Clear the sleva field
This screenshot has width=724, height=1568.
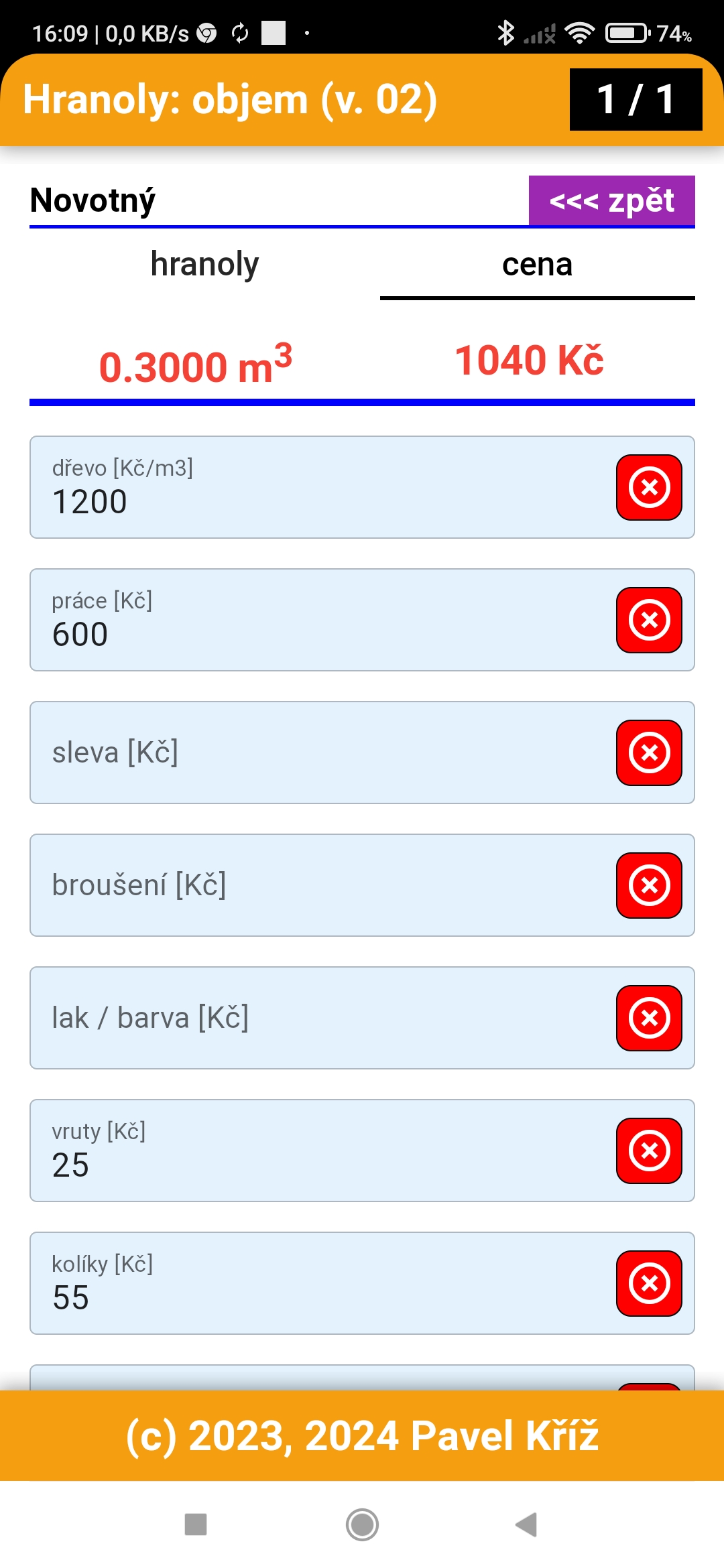click(x=649, y=753)
